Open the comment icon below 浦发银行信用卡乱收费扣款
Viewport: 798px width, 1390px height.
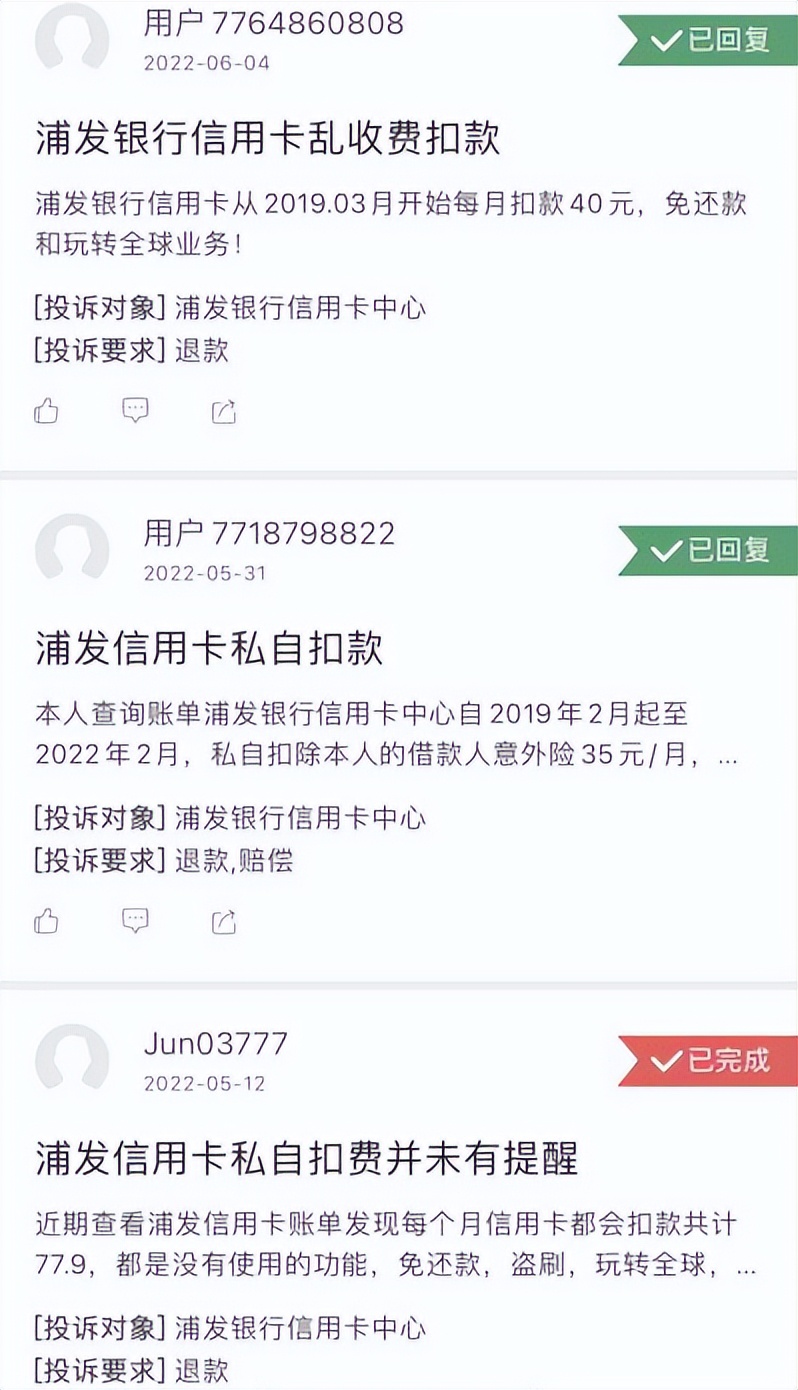pyautogui.click(x=135, y=411)
